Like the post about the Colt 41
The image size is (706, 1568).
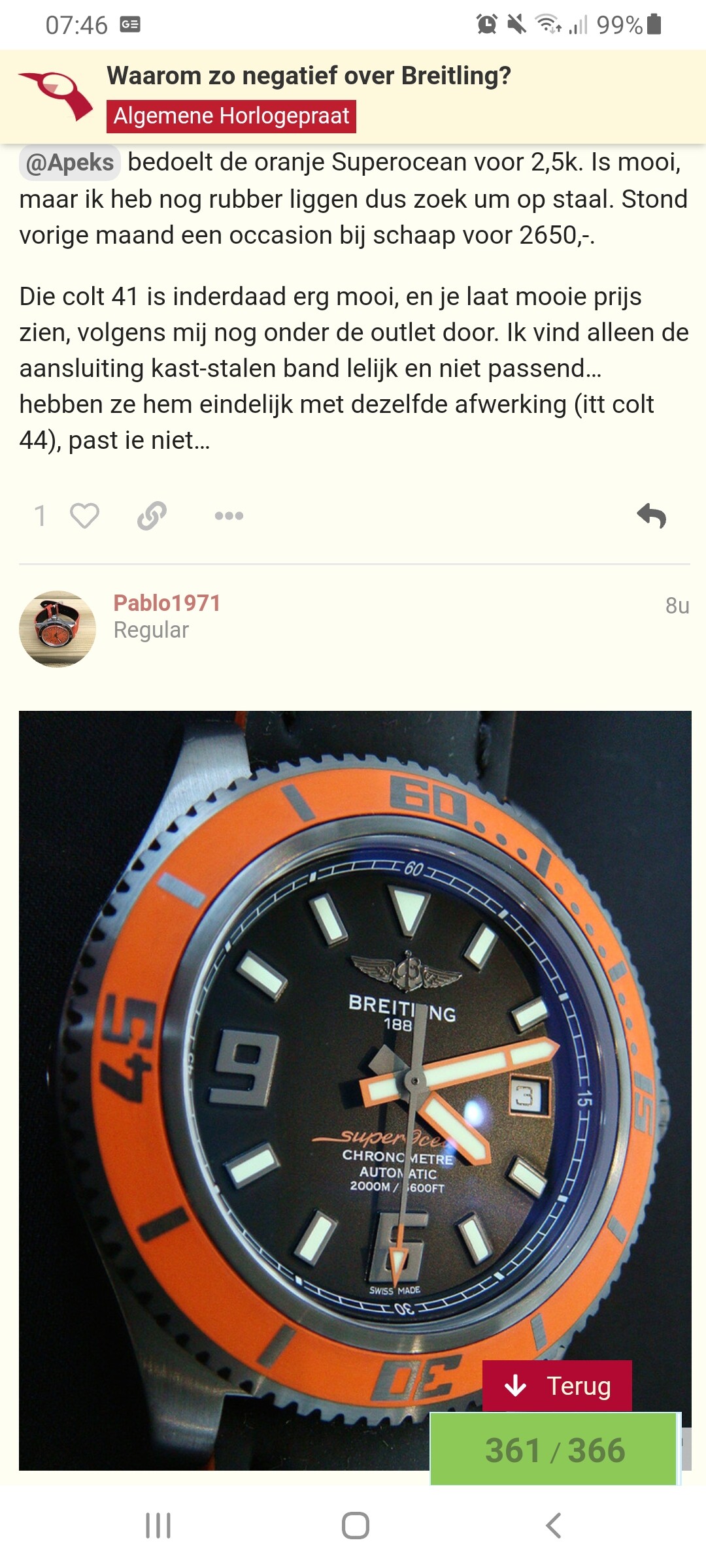click(x=84, y=515)
